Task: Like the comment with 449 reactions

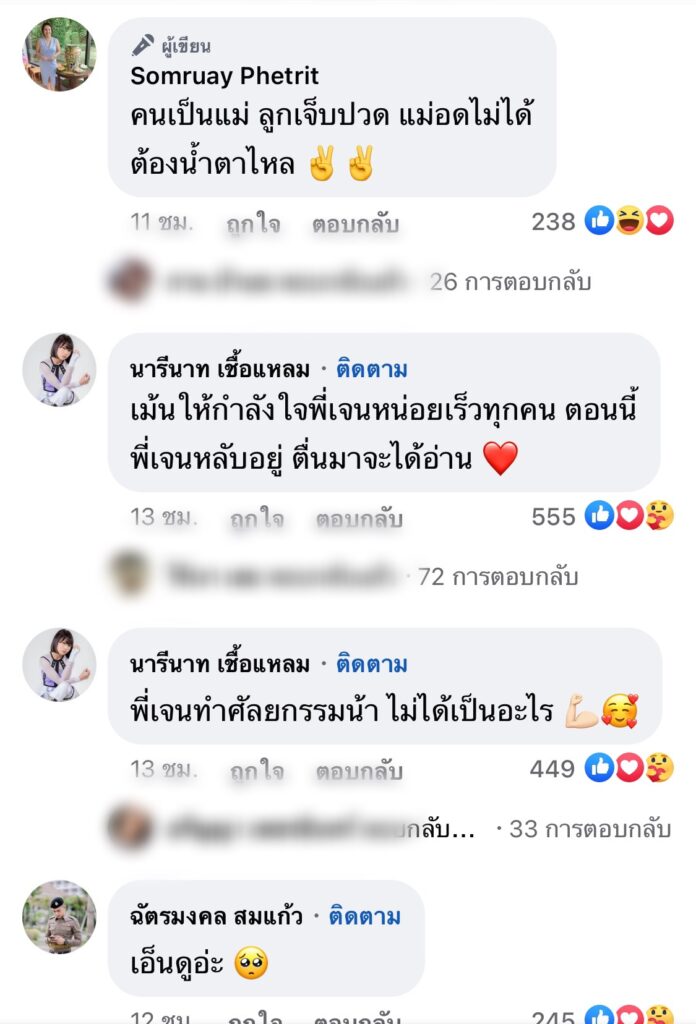Action: pos(255,771)
